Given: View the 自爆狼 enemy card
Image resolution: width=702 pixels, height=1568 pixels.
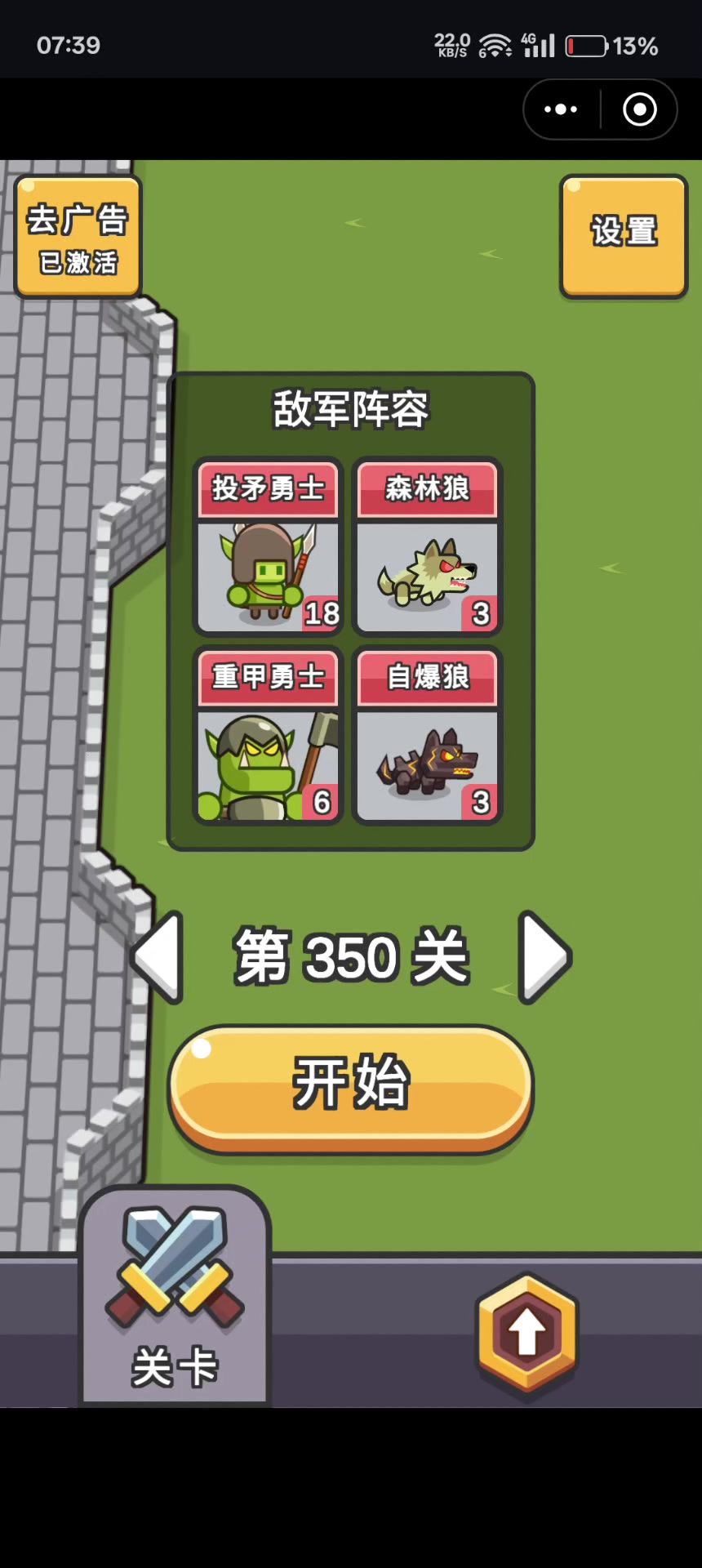Looking at the screenshot, I should [427, 736].
